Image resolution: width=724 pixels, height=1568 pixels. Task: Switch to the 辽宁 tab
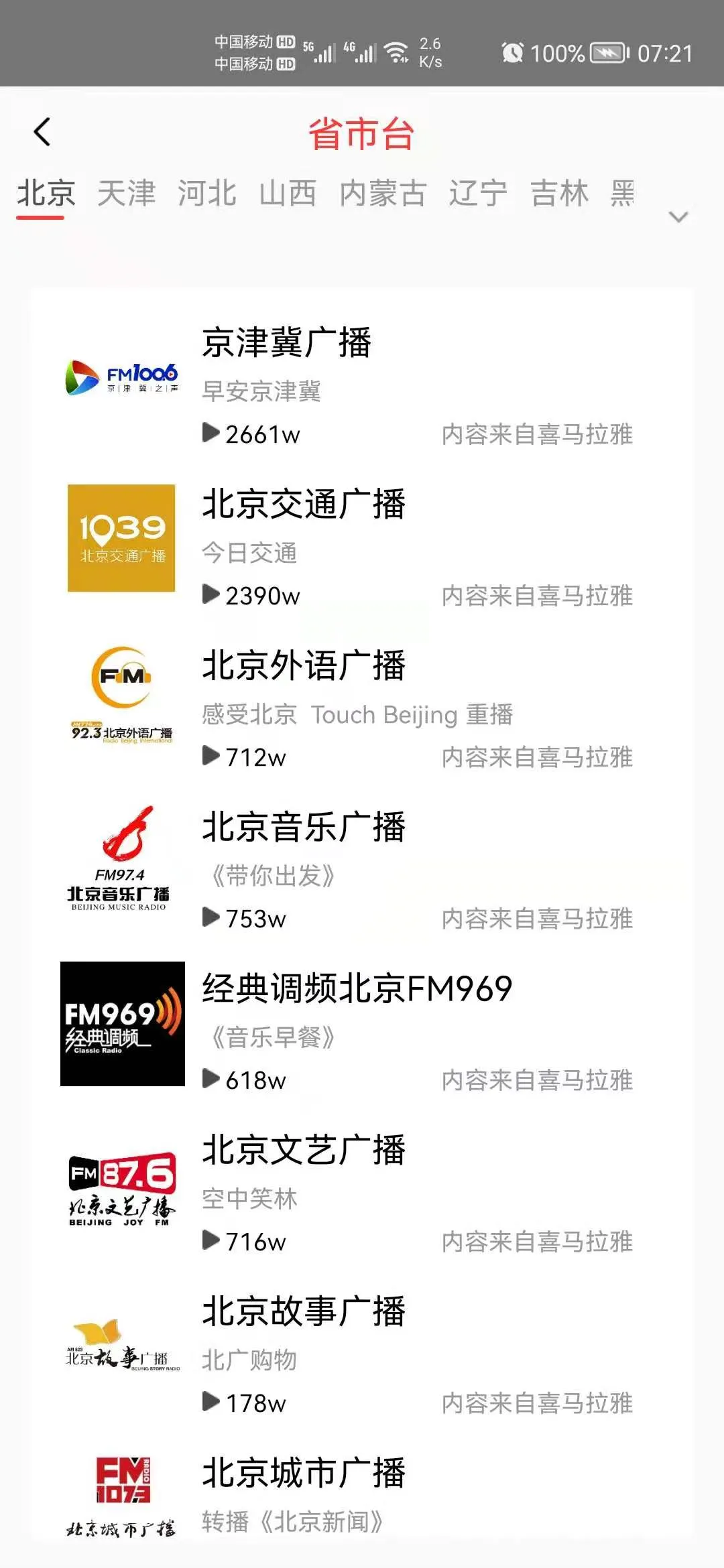478,194
